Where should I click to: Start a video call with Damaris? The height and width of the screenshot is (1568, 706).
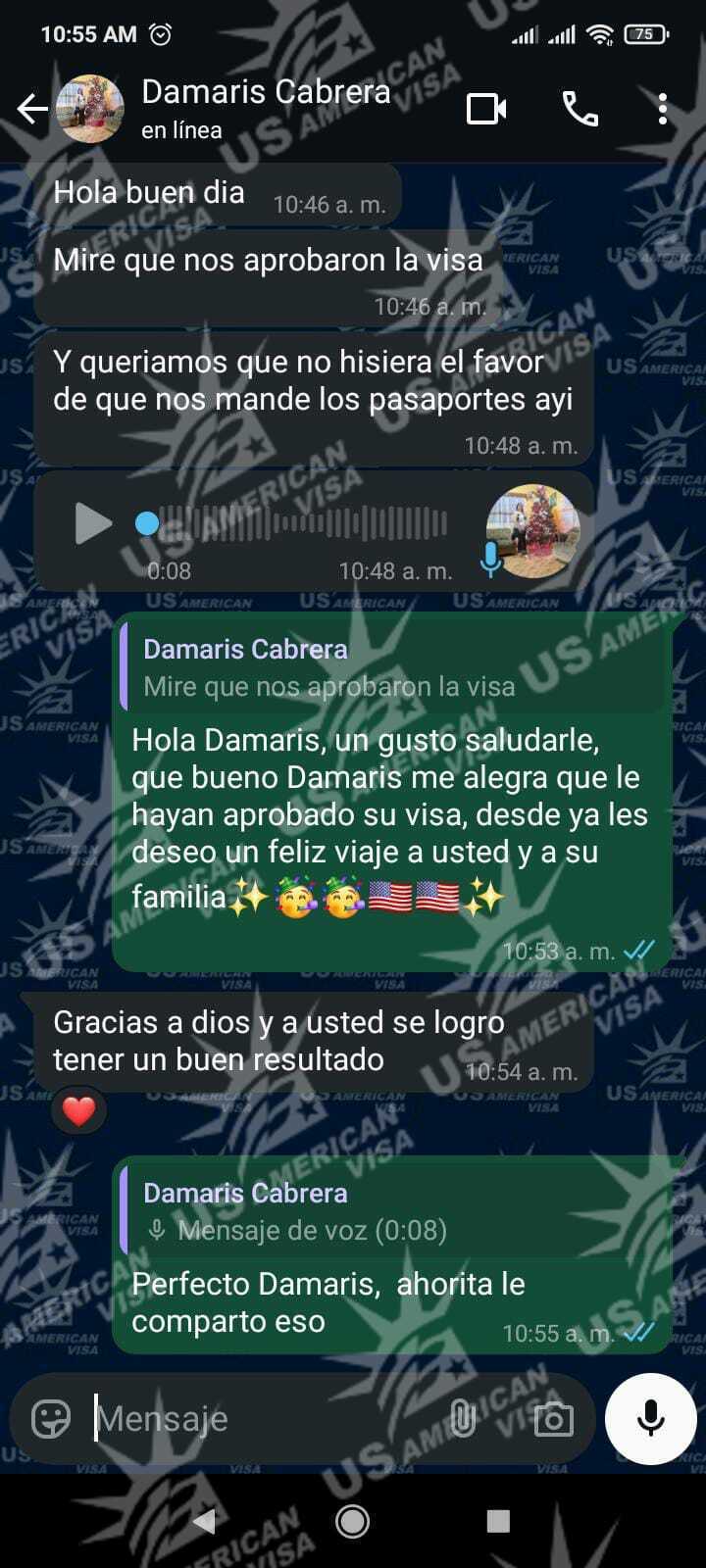[x=486, y=109]
